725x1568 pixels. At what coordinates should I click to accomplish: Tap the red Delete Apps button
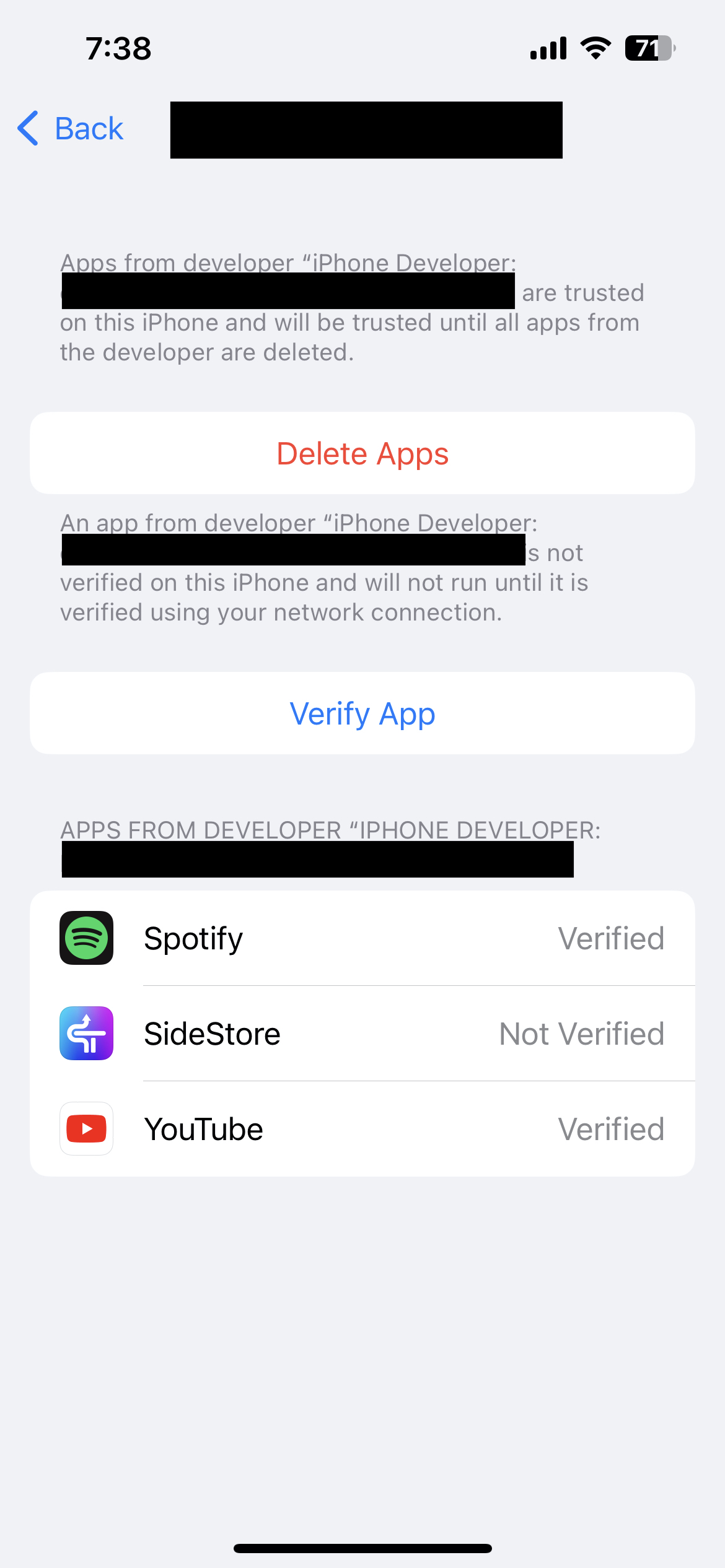click(x=362, y=453)
